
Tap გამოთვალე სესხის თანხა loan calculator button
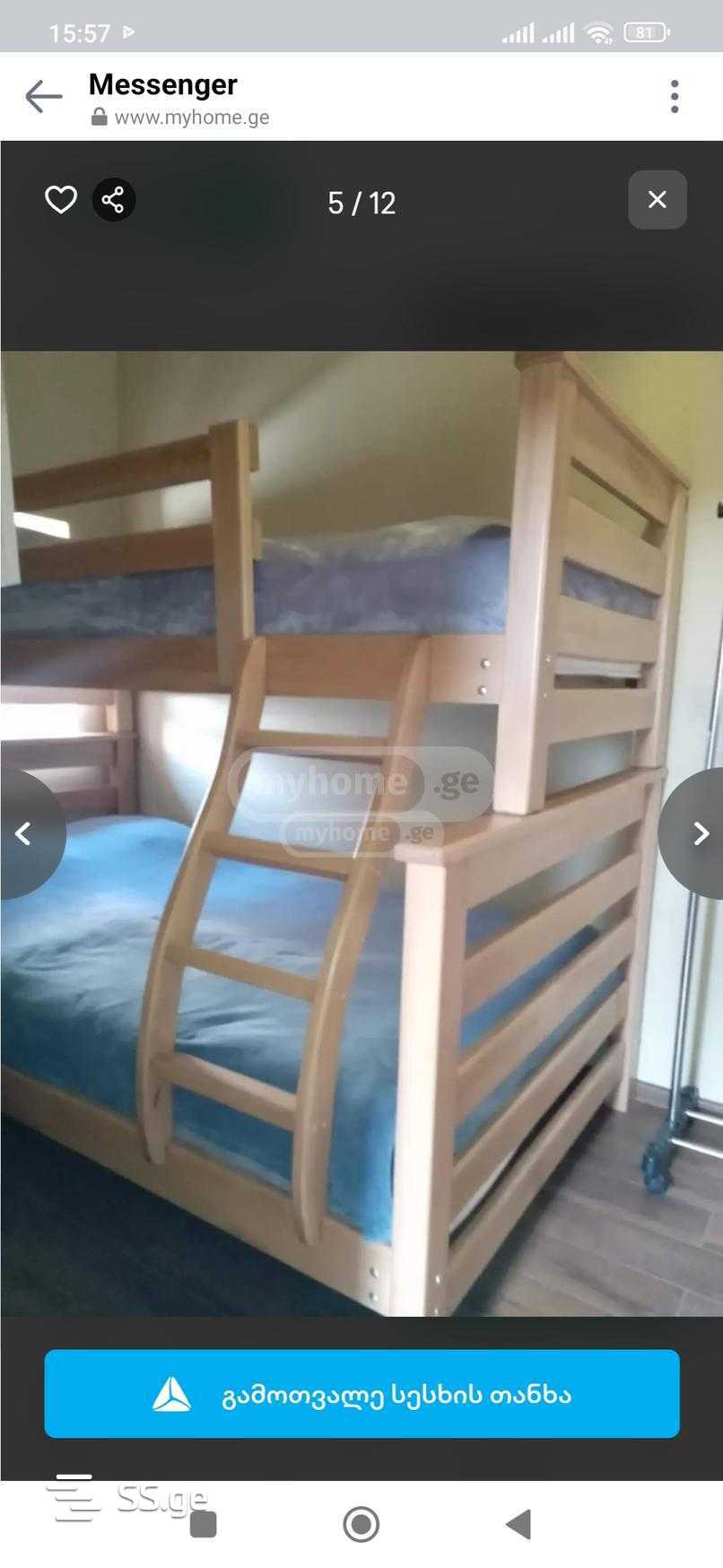pyautogui.click(x=361, y=1394)
